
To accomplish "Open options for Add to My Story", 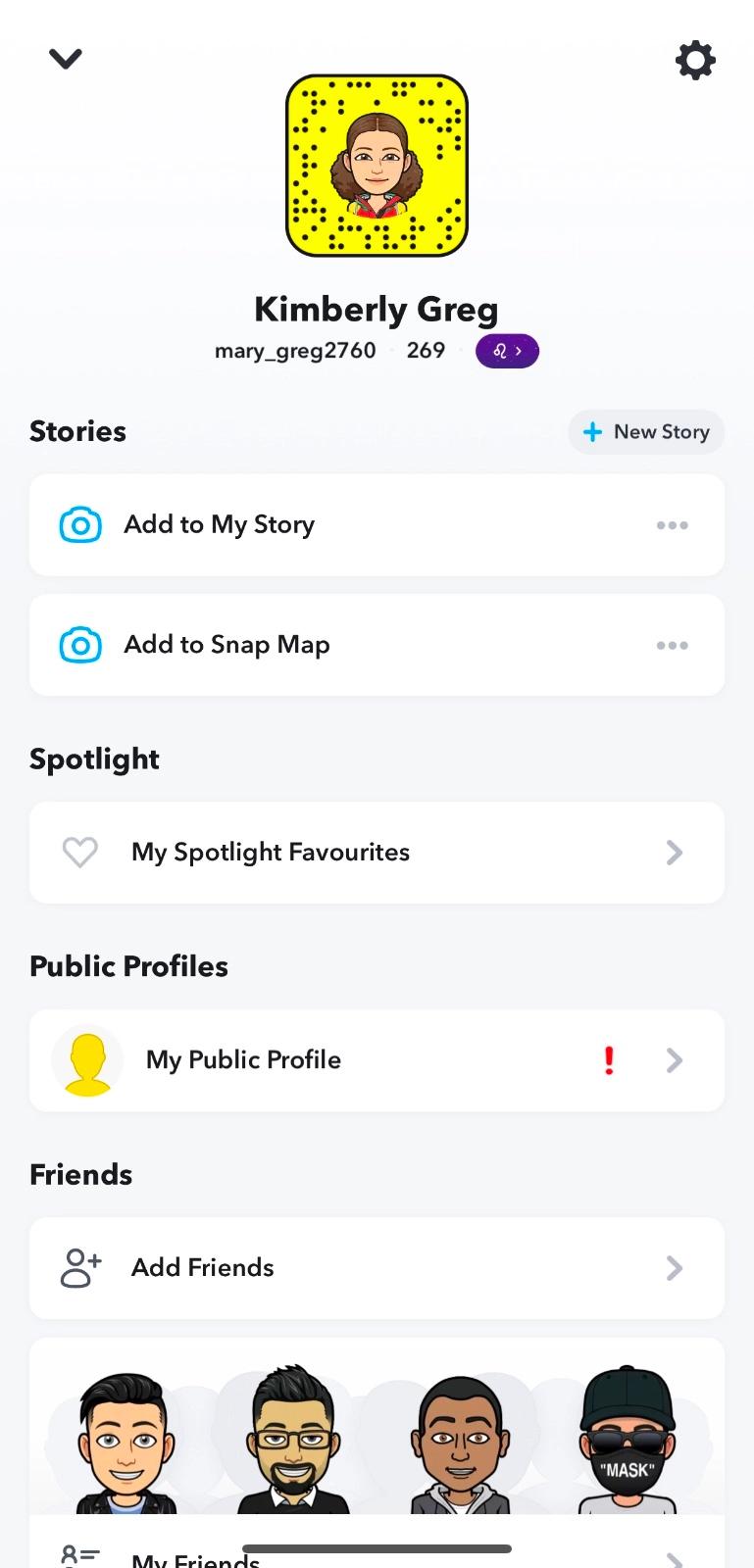I will (672, 525).
